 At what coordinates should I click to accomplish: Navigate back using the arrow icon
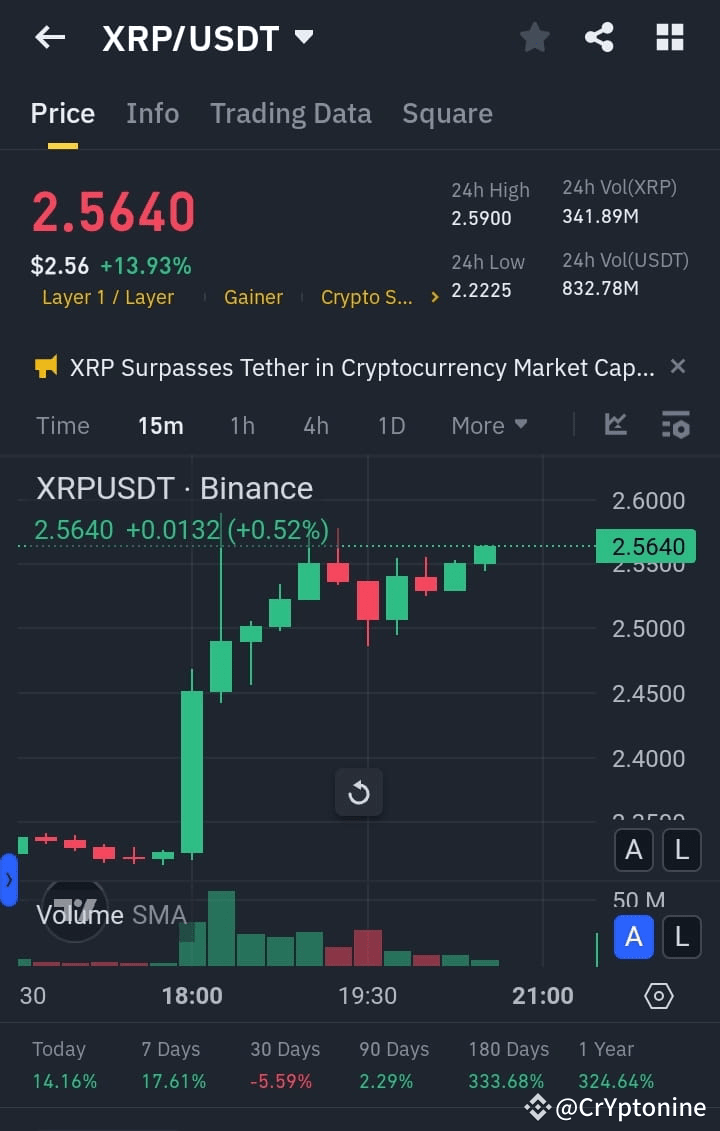coord(49,37)
